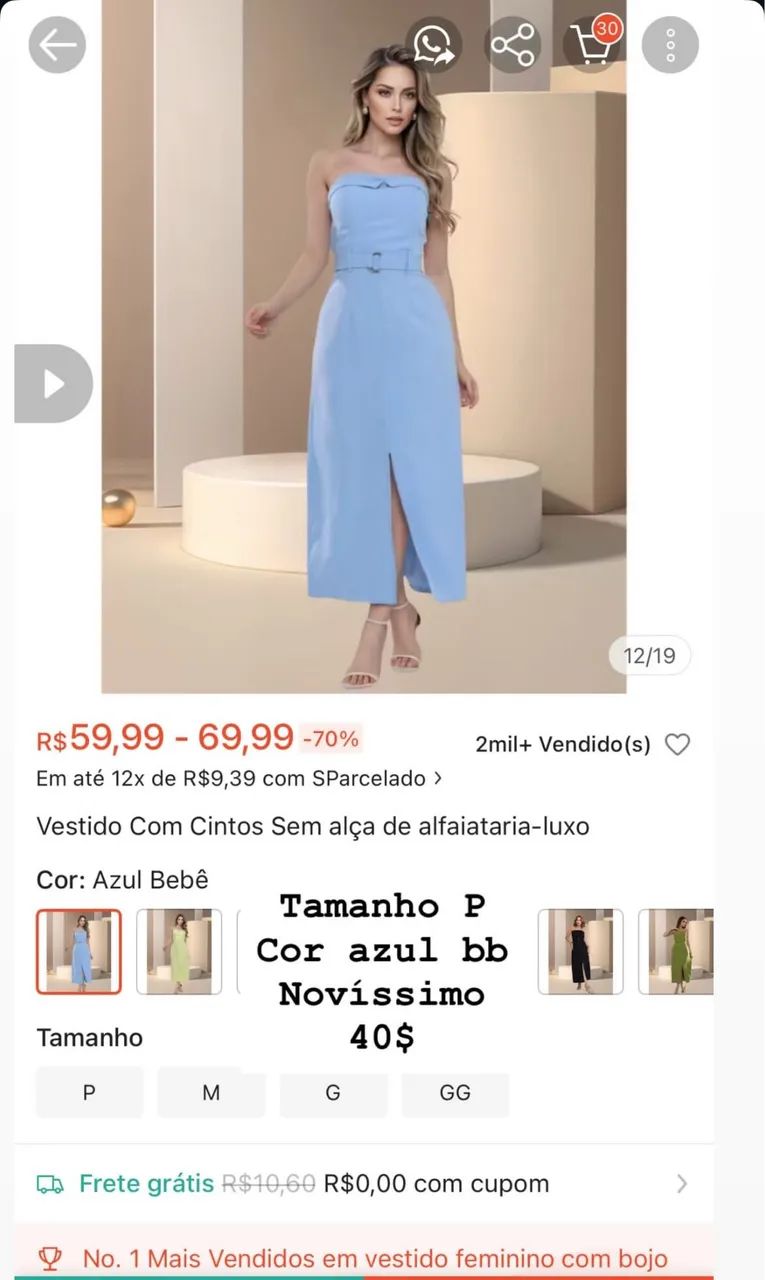The height and width of the screenshot is (1280, 765).
Task: Open the No. 1 Mais Vendidos ranking banner
Action: point(364,1256)
